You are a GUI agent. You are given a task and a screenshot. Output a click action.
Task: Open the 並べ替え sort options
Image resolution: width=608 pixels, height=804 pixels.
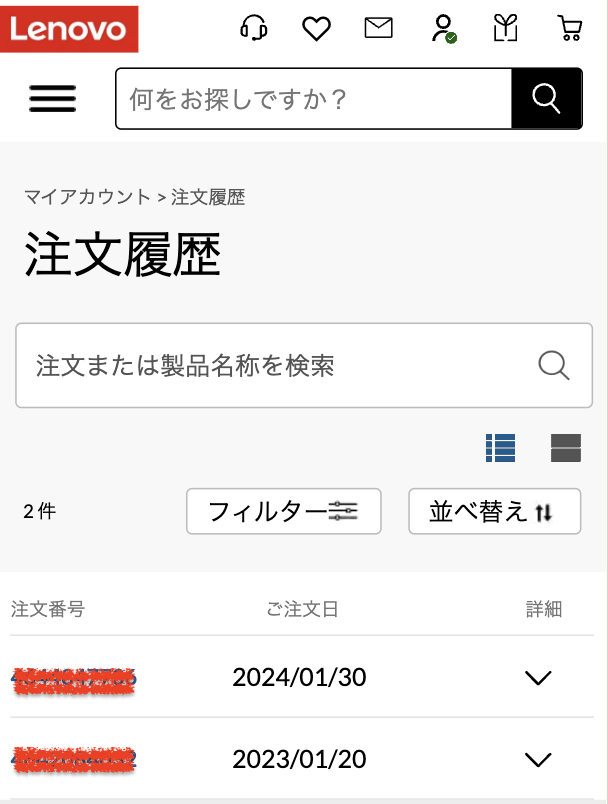coord(494,512)
